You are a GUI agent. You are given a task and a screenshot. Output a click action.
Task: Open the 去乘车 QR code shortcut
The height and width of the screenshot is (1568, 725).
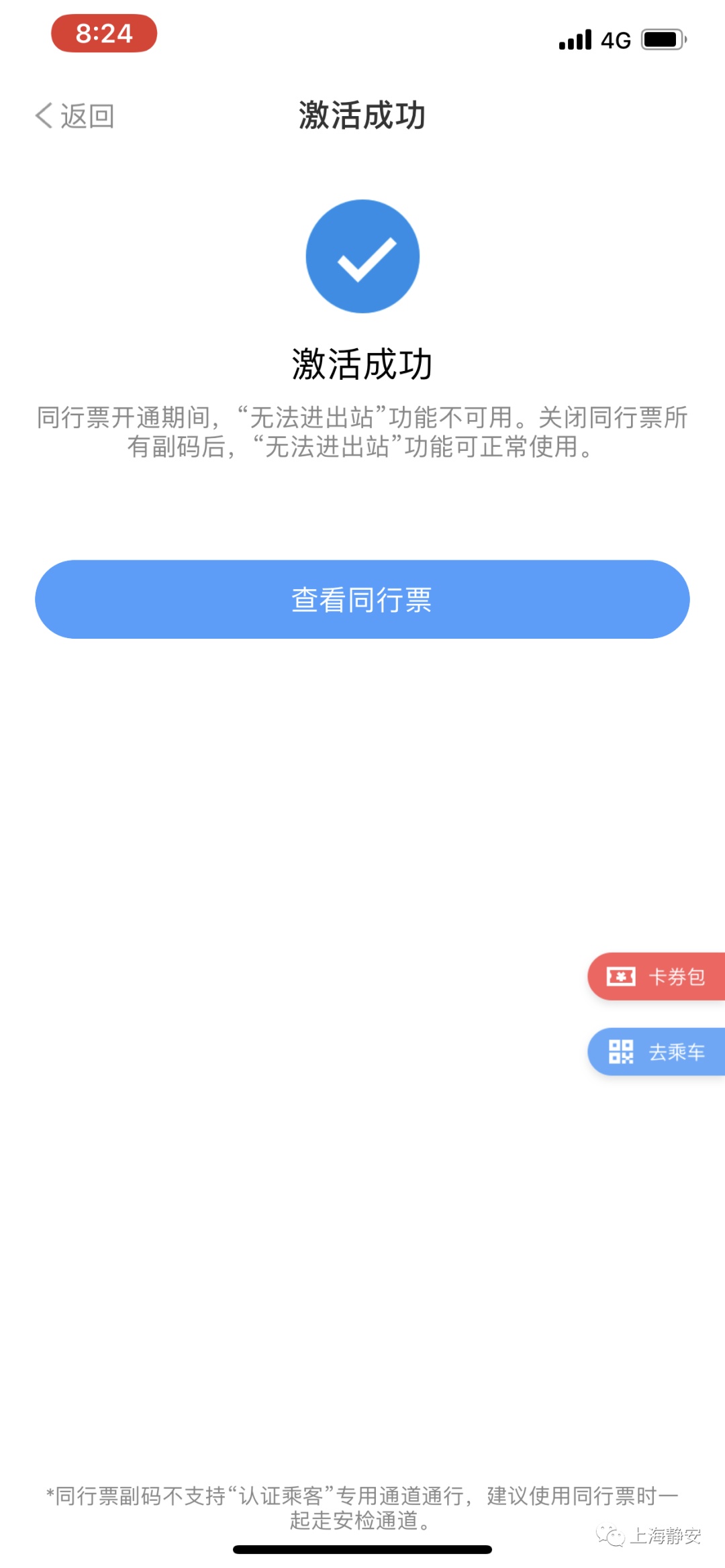click(x=657, y=1051)
